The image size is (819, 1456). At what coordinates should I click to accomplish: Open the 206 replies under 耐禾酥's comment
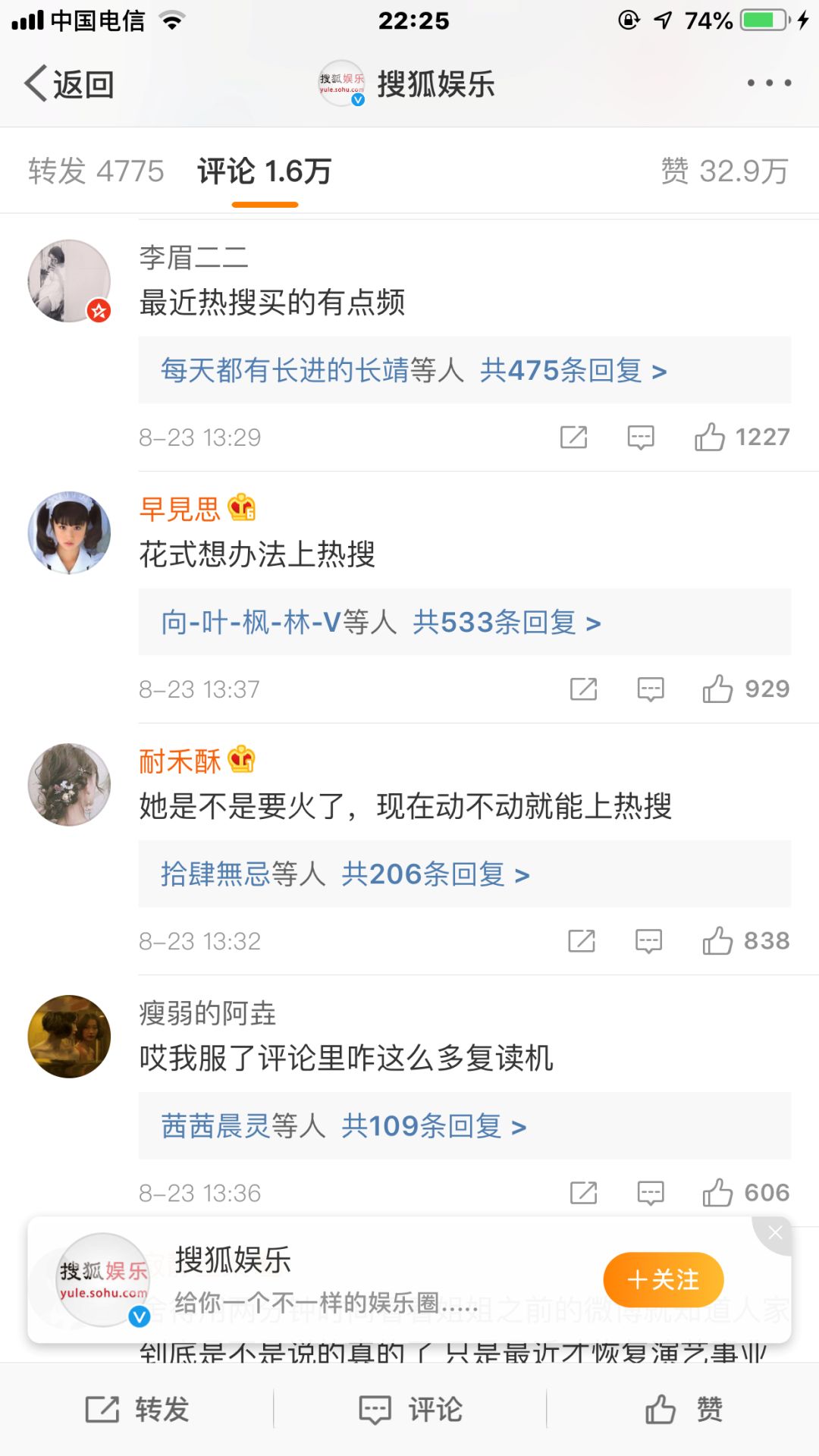345,874
